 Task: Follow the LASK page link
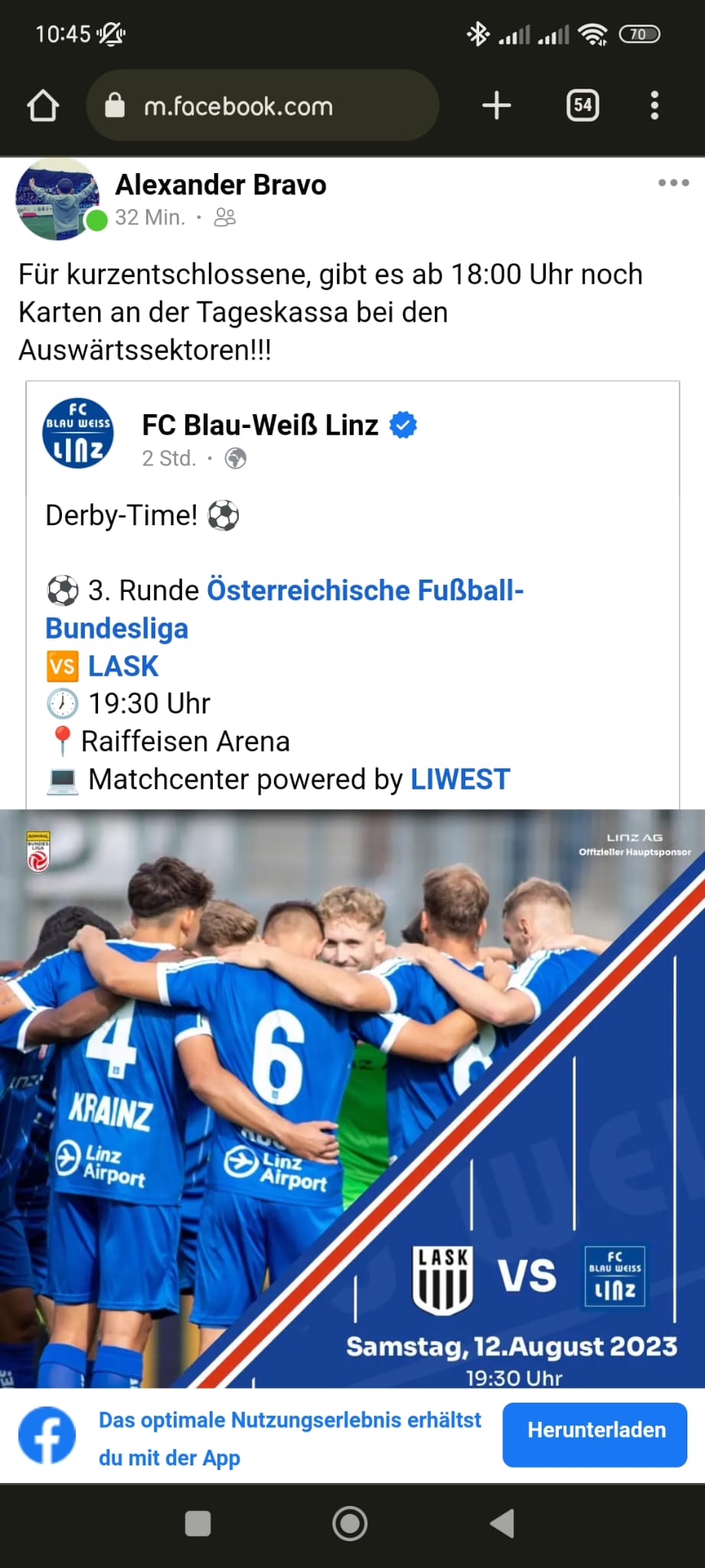pyautogui.click(x=123, y=666)
